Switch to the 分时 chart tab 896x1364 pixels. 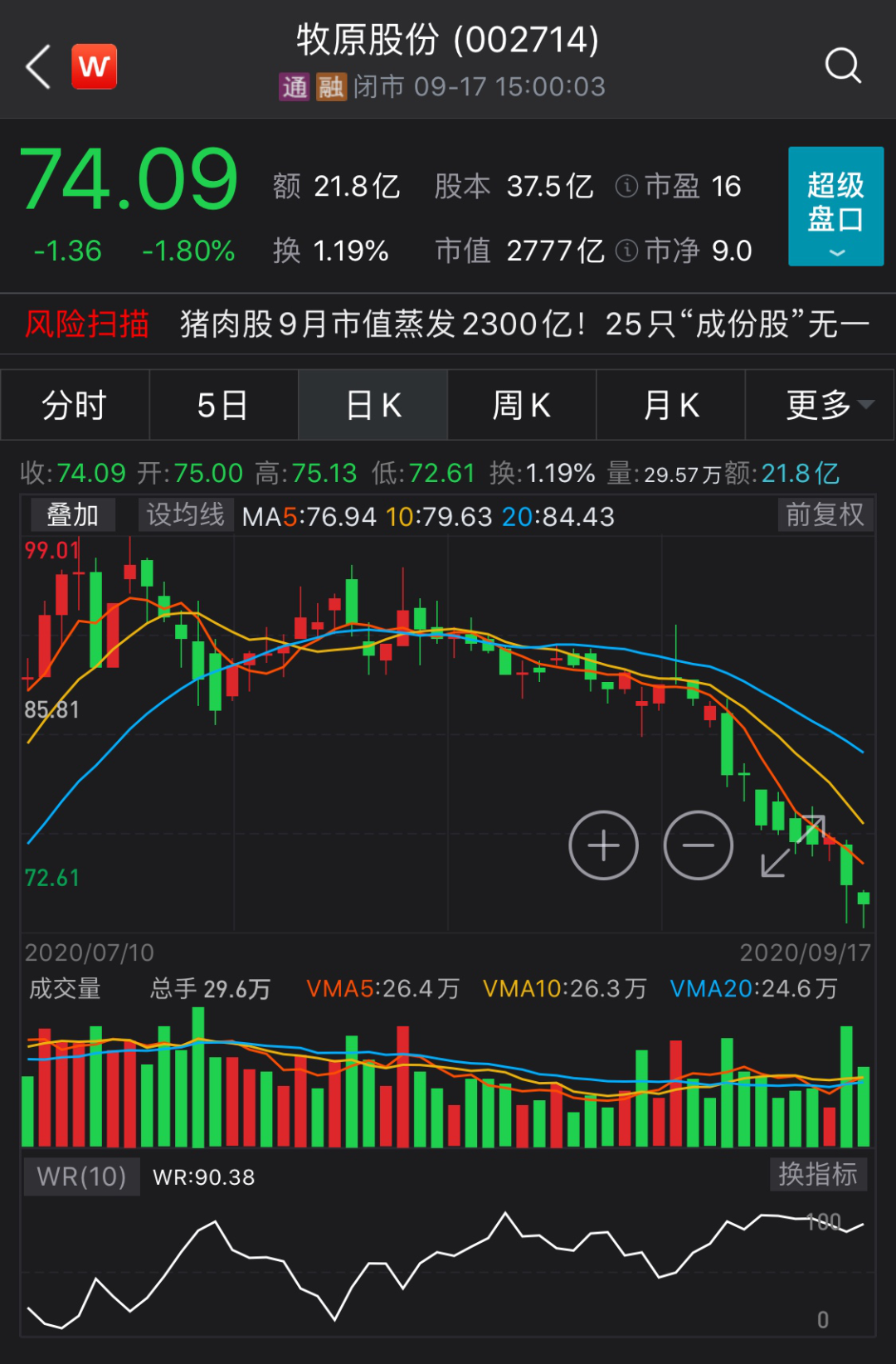[75, 406]
